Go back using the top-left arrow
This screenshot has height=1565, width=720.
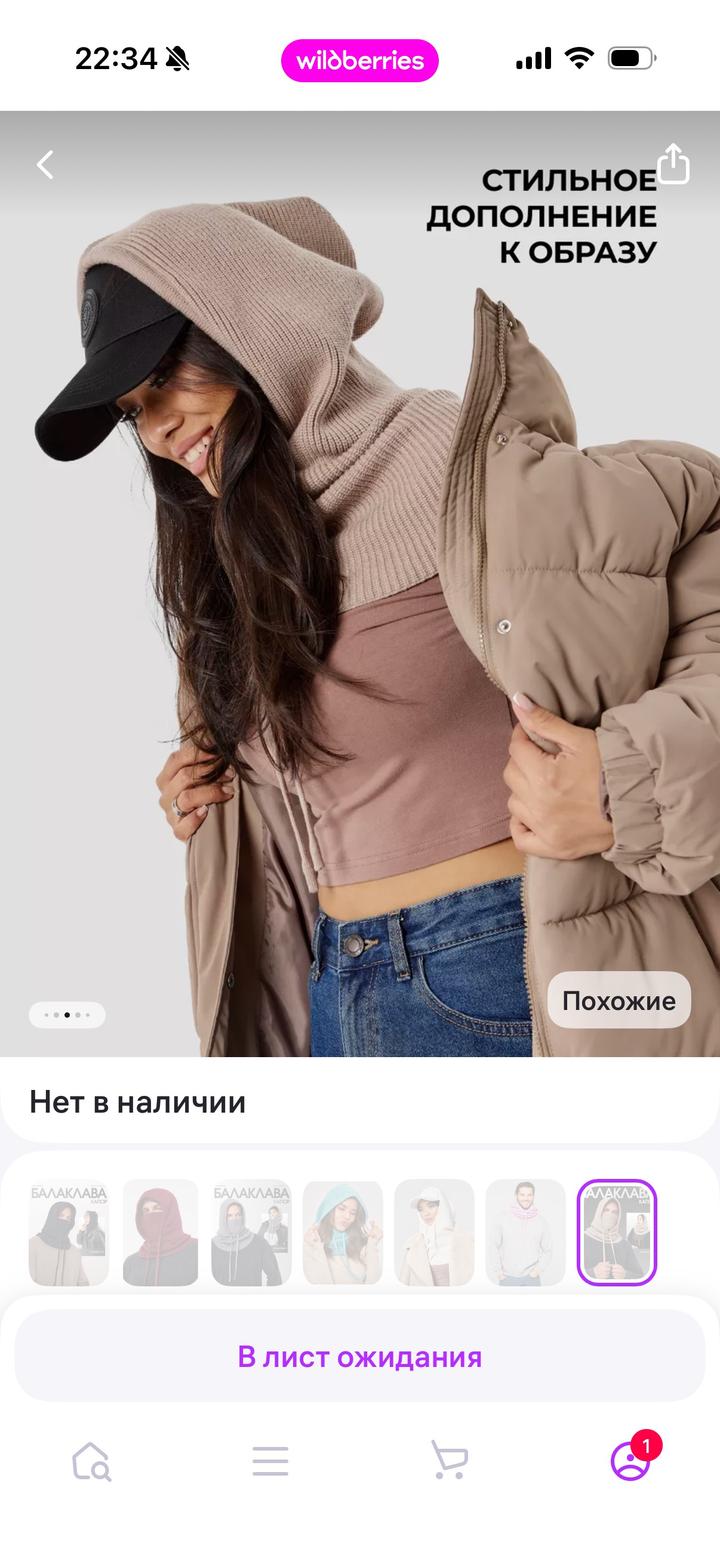(45, 165)
